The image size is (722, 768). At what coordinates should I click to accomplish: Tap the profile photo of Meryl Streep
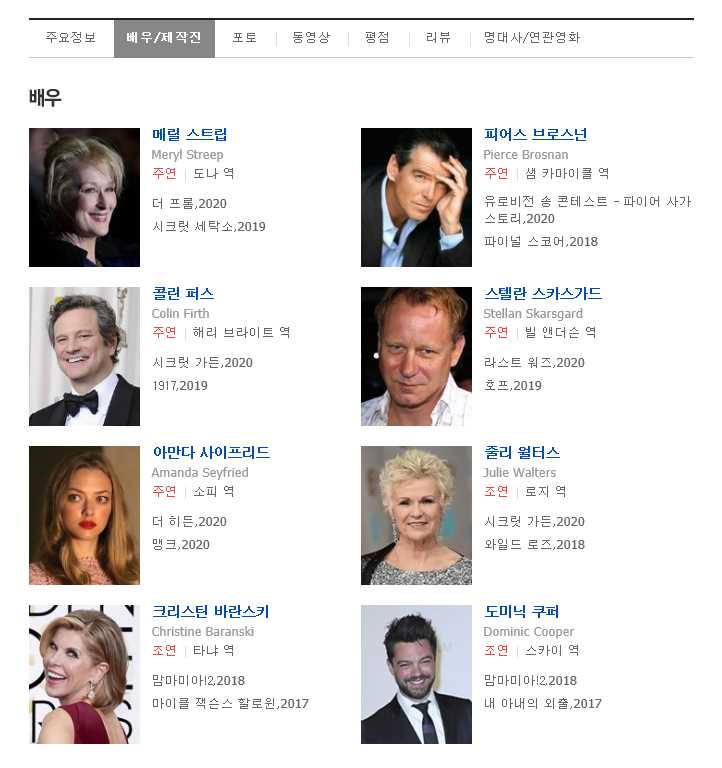[x=84, y=197]
